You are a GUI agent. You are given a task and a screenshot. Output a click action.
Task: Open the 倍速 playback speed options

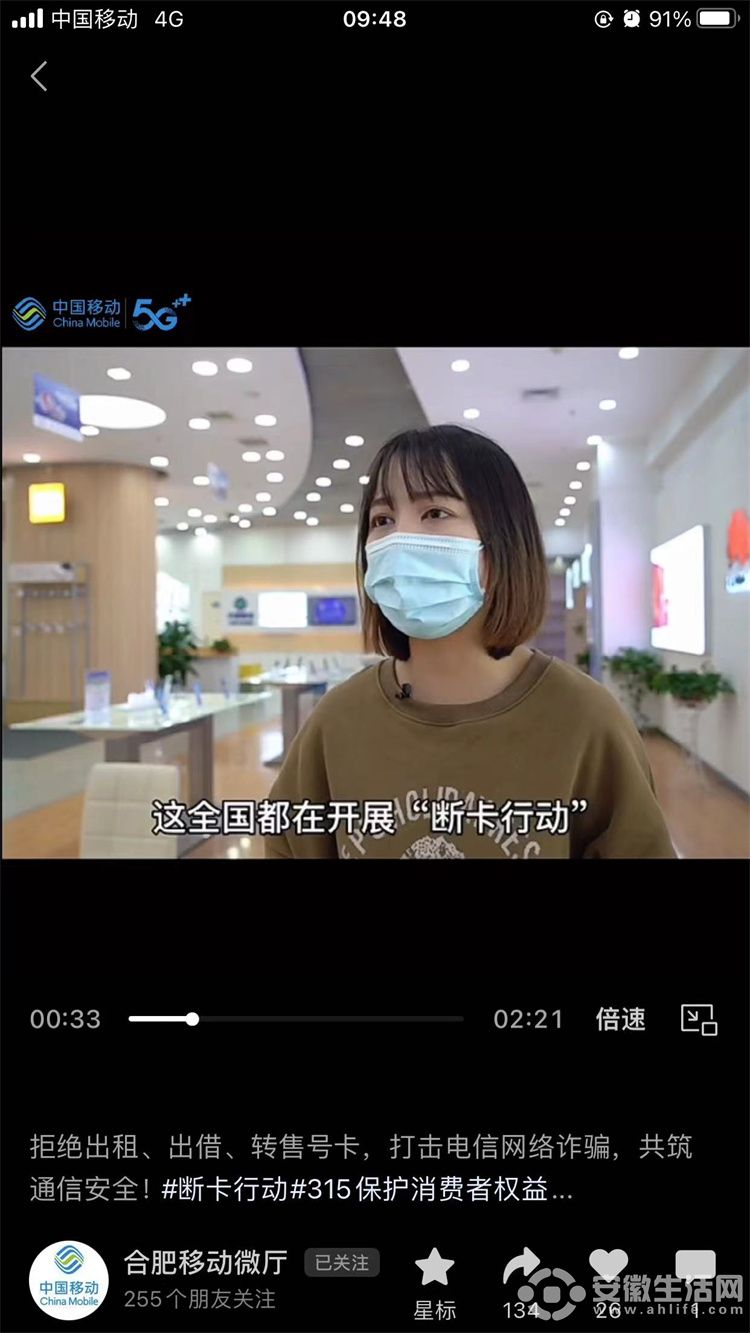click(620, 1019)
